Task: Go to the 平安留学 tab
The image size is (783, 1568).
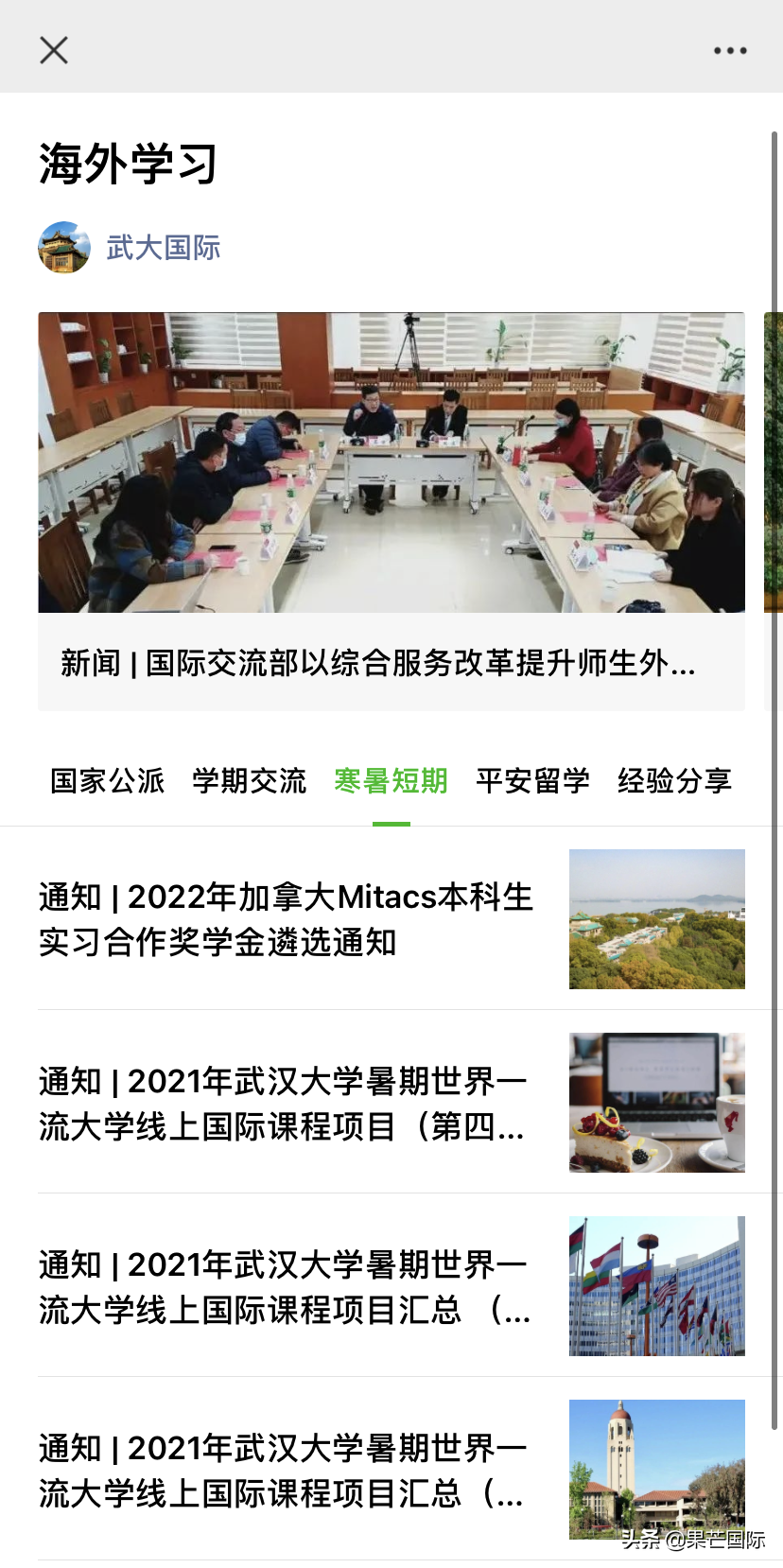Action: point(533,781)
